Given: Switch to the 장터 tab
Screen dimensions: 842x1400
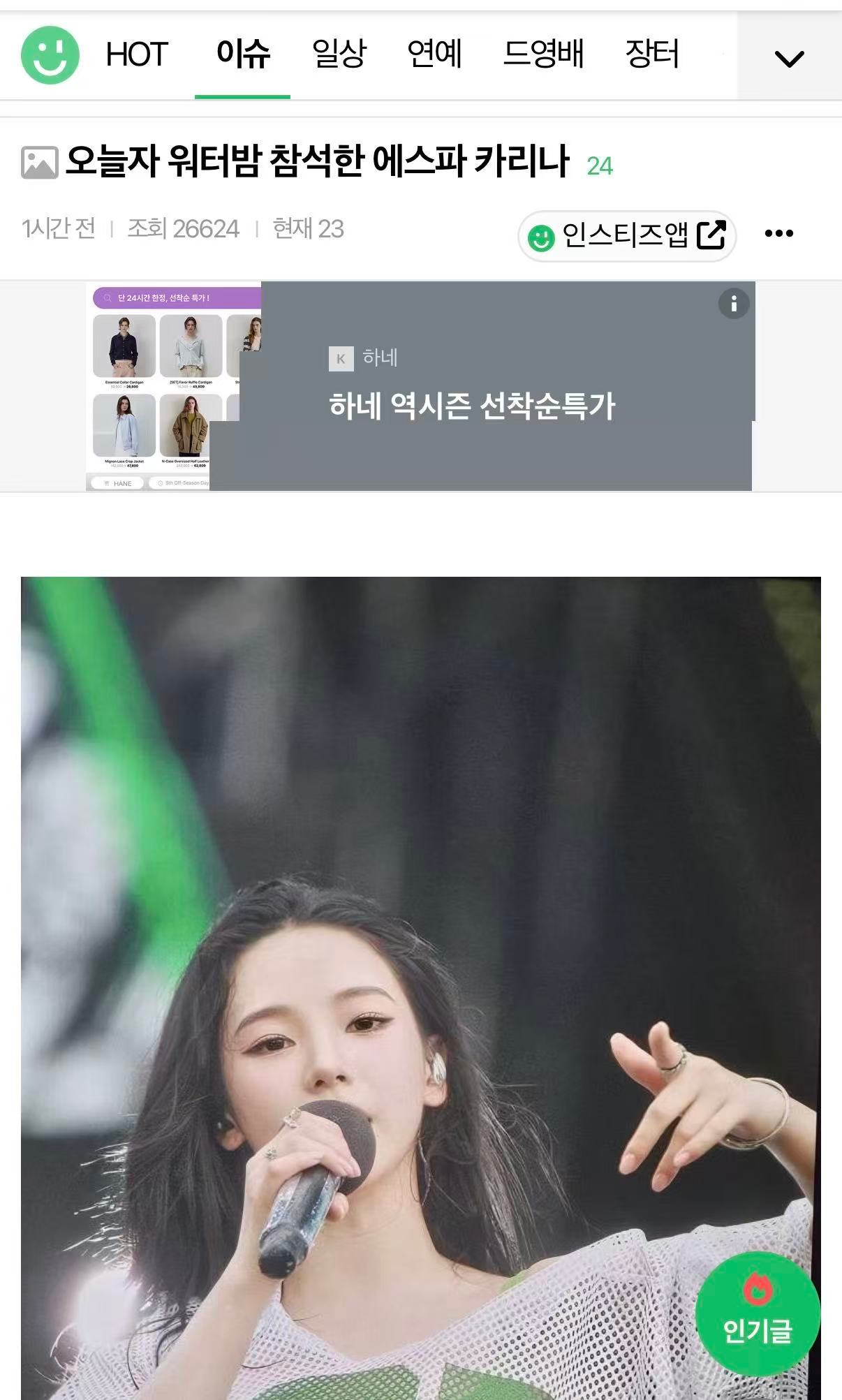Looking at the screenshot, I should (652, 54).
